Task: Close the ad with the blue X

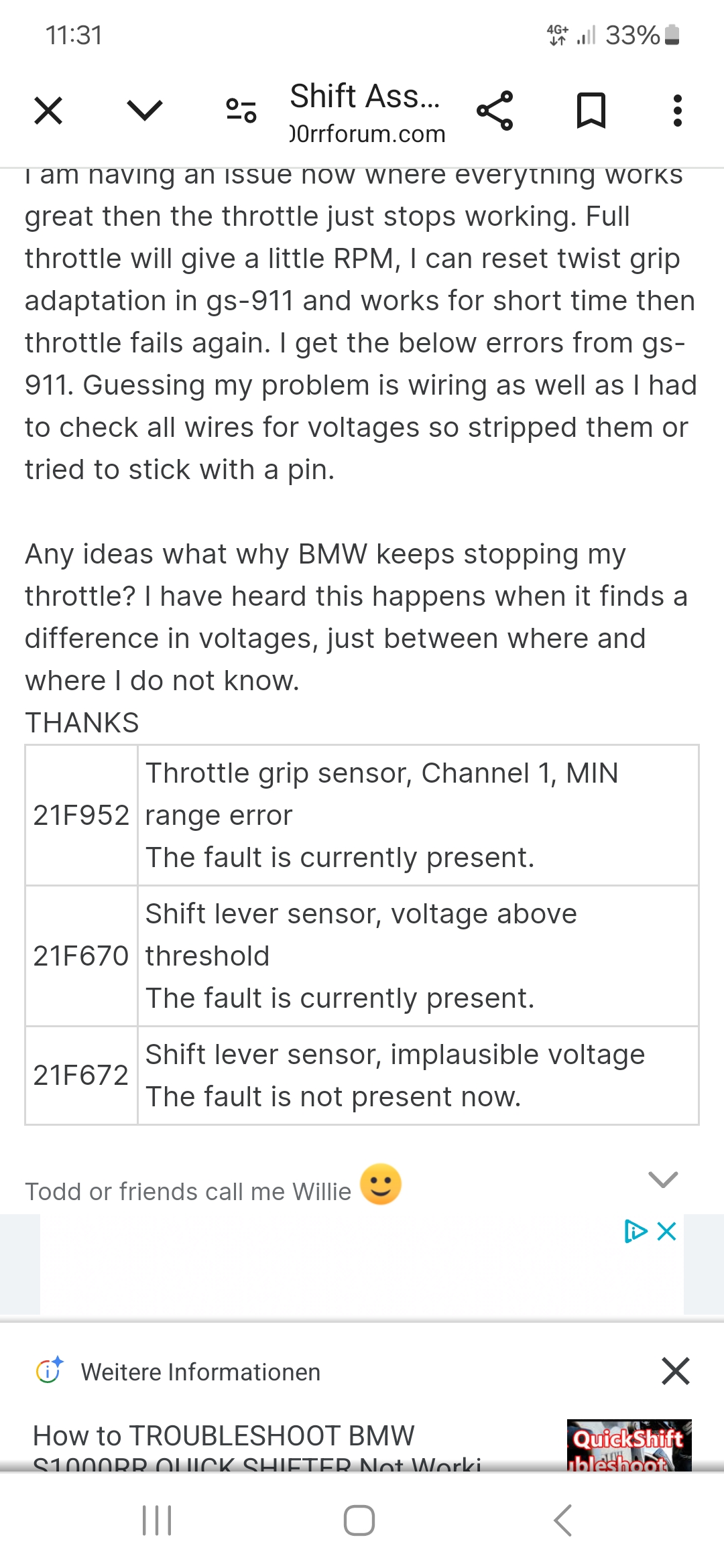Action: pos(667,1231)
